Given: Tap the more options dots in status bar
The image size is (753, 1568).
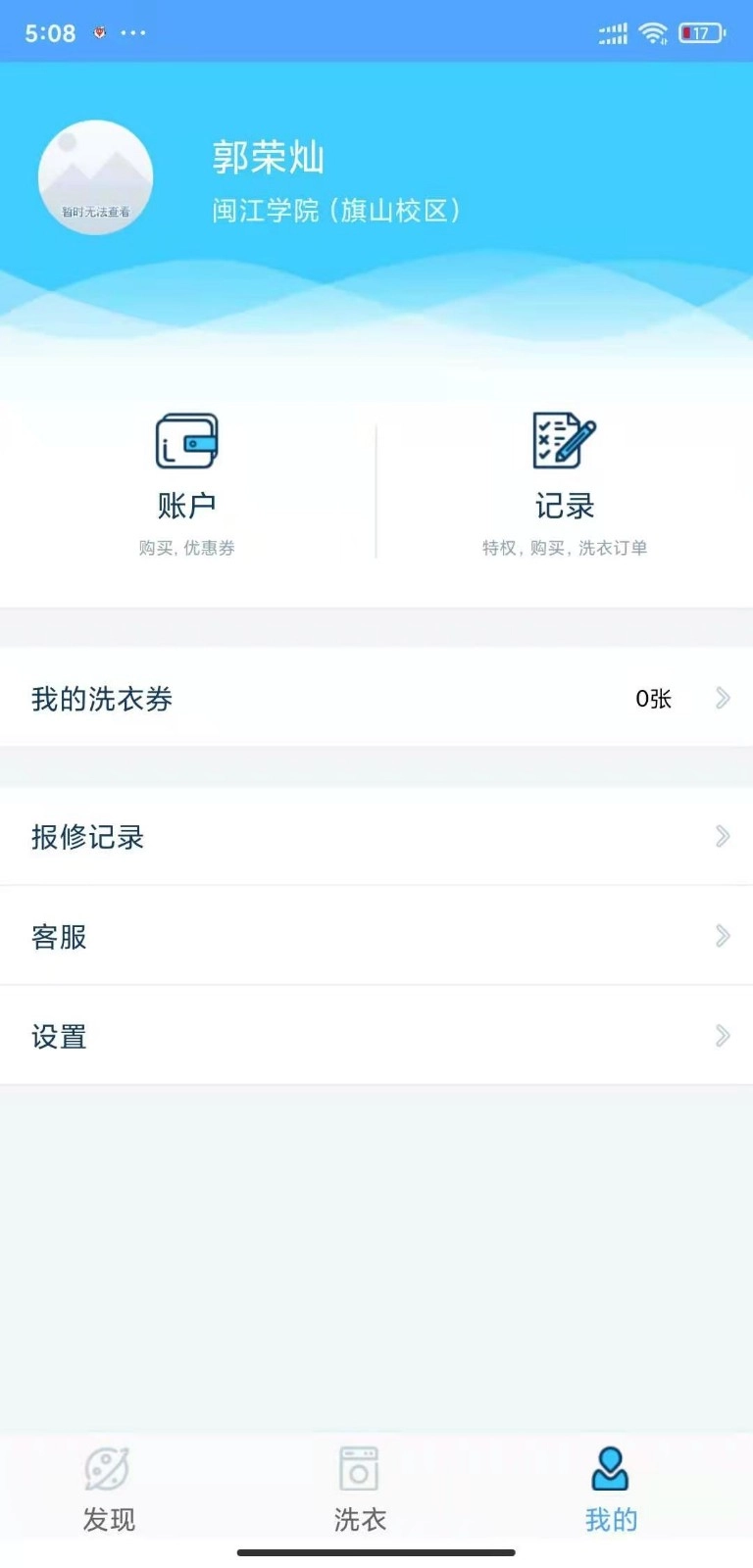Looking at the screenshot, I should [x=133, y=32].
